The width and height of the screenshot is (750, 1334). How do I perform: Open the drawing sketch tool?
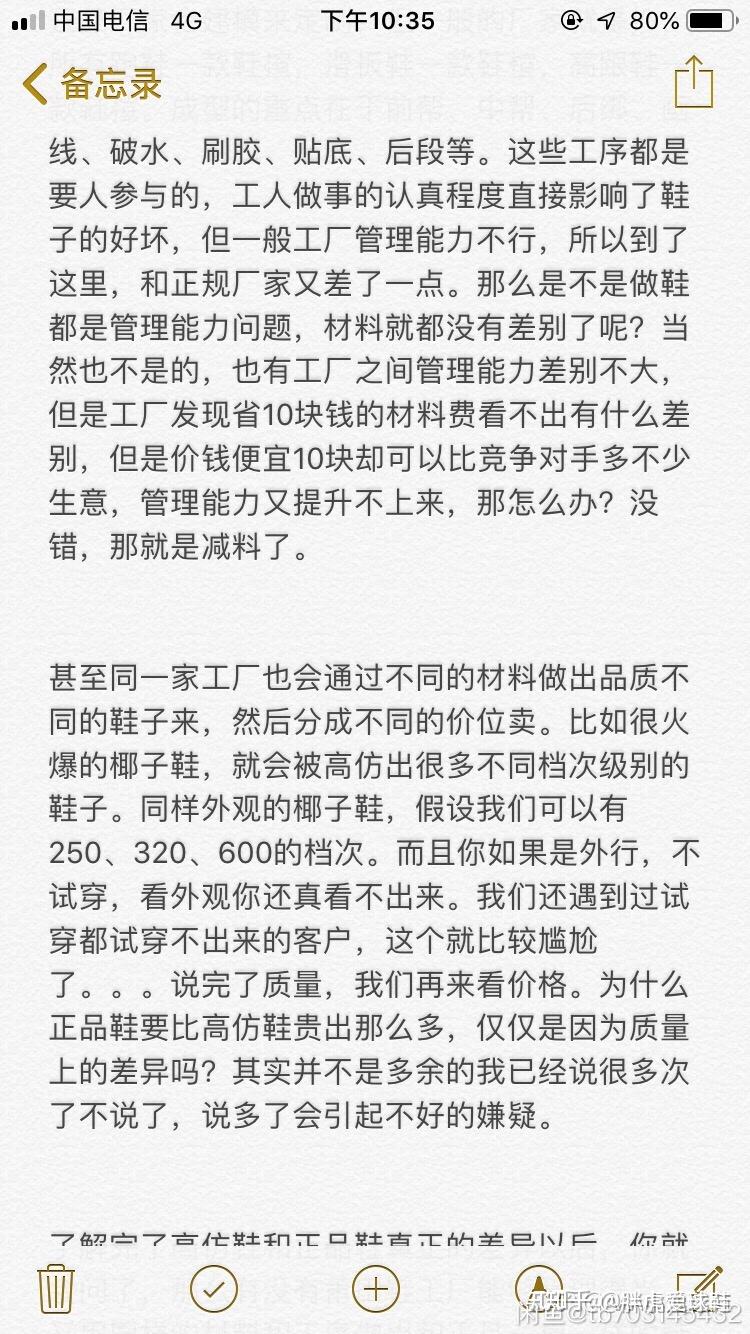(538, 1289)
